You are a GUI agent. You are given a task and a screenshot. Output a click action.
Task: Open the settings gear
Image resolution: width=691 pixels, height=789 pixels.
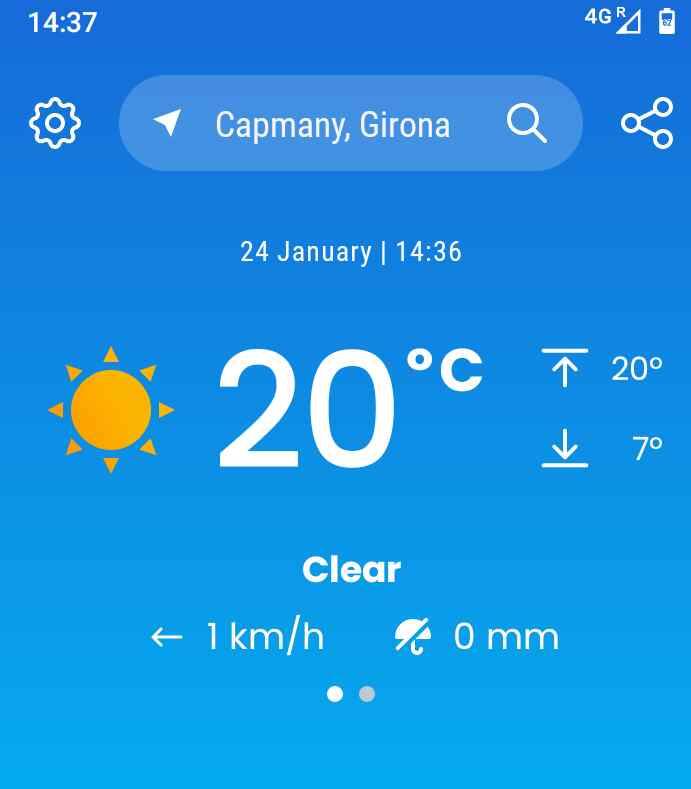(x=54, y=123)
